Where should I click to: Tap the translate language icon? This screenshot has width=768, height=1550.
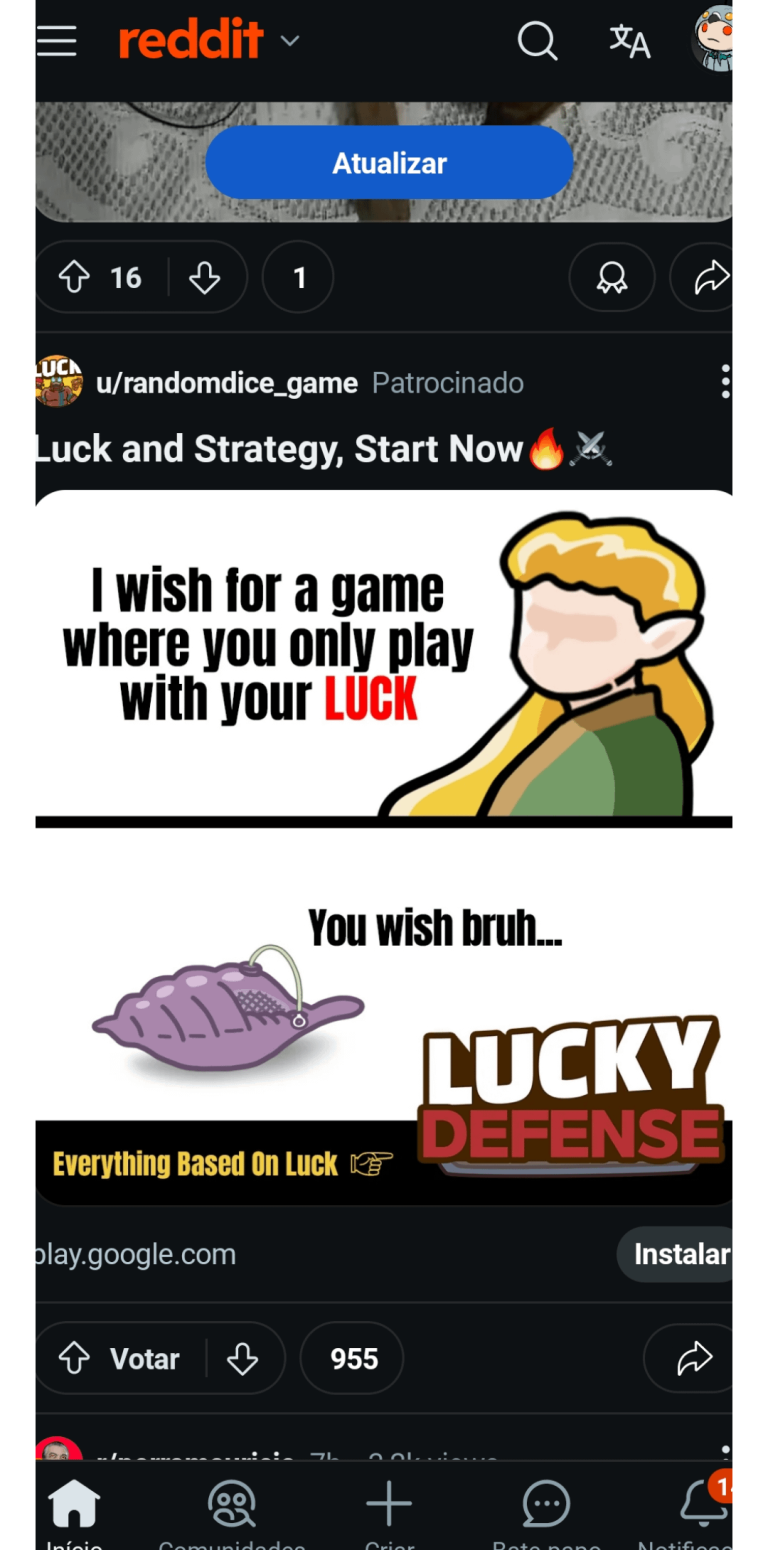pos(629,41)
